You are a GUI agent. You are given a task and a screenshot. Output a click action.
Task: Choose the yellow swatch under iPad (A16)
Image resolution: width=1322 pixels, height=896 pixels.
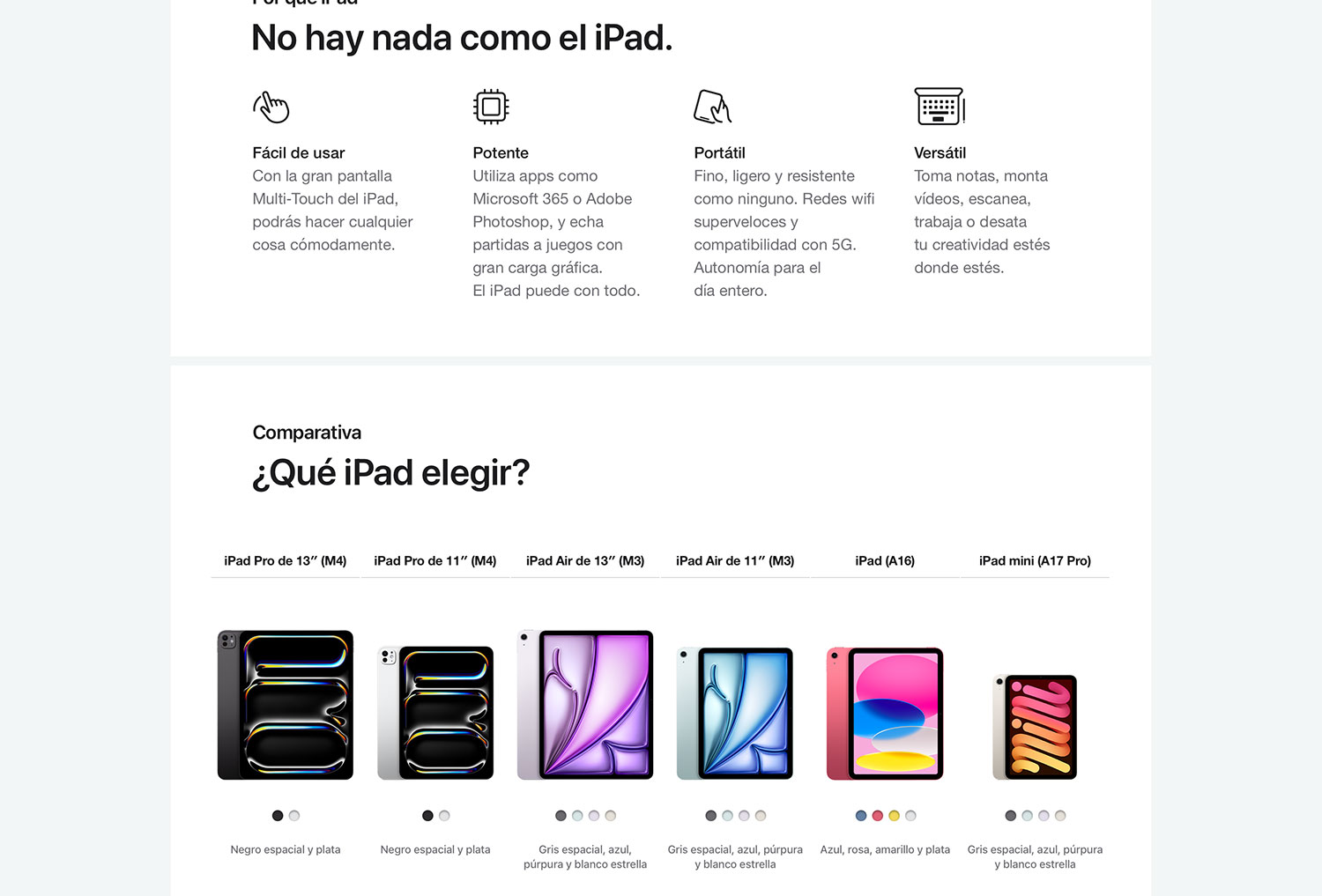tap(894, 816)
